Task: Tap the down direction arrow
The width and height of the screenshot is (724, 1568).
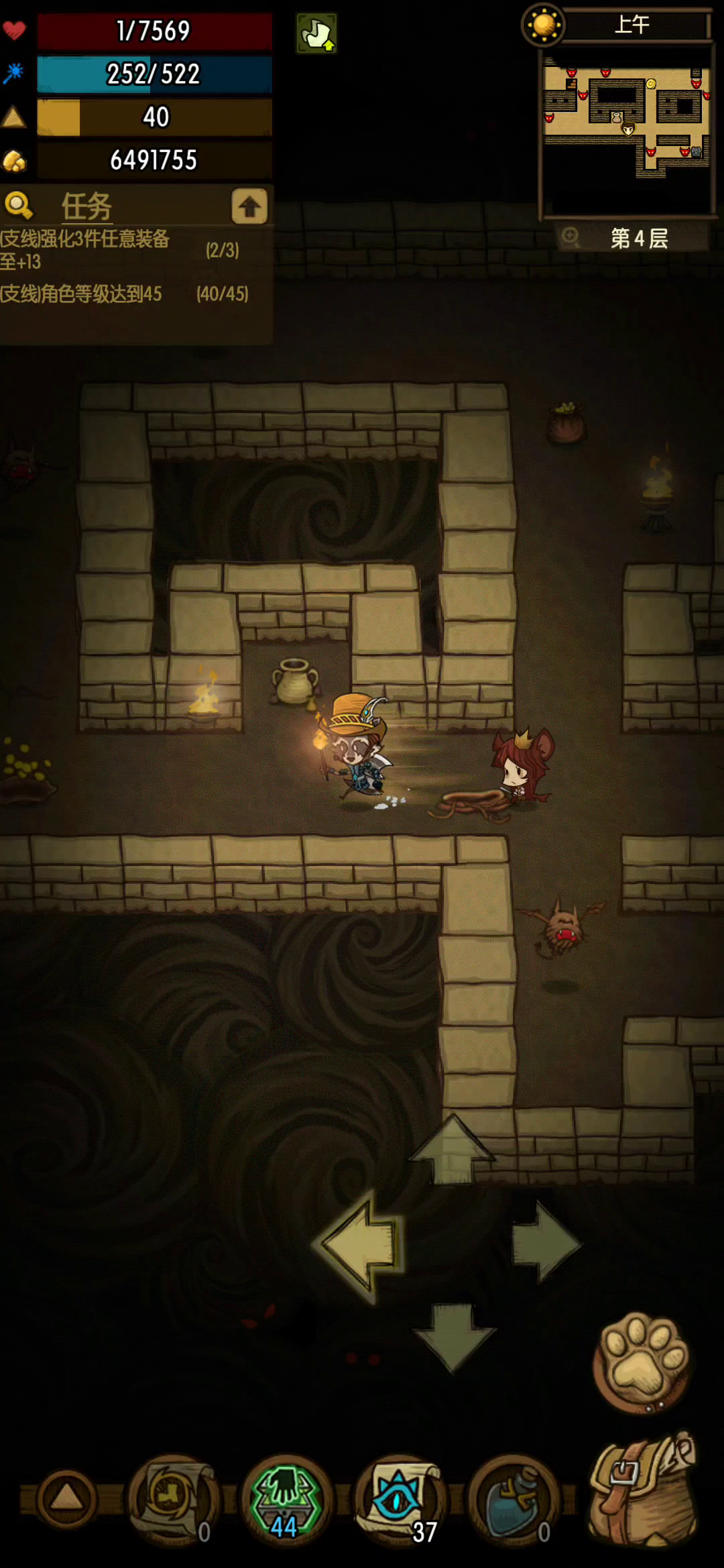Action: 454,1336
